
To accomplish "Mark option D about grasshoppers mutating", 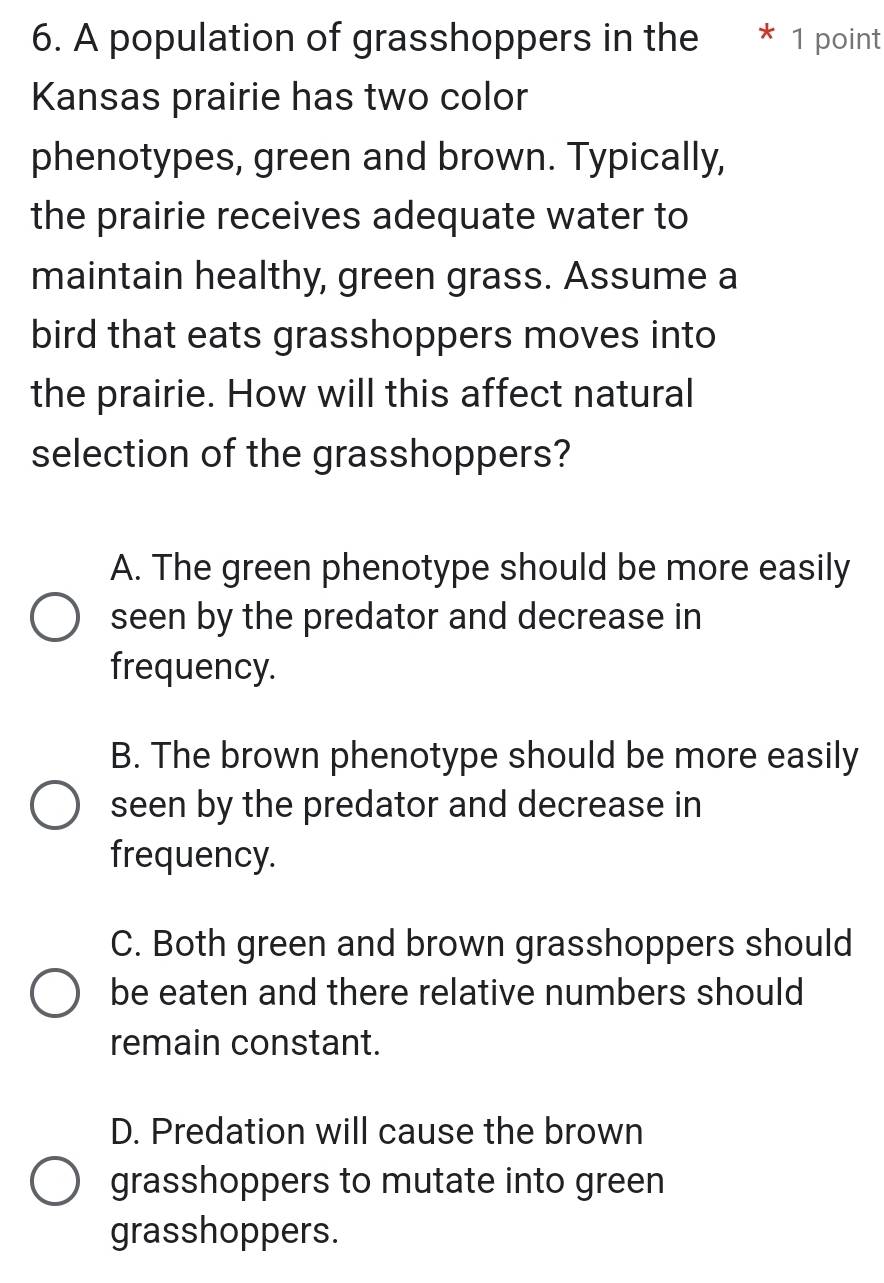I will (x=54, y=1182).
